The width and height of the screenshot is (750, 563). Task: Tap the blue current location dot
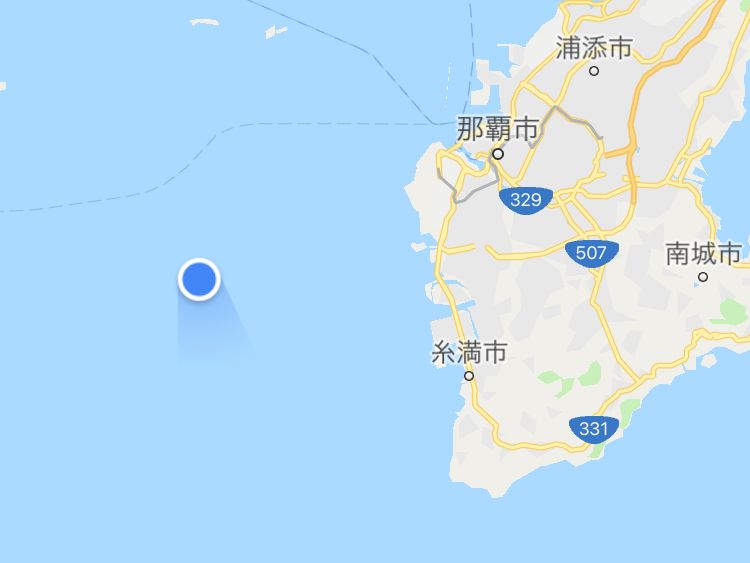tap(199, 279)
